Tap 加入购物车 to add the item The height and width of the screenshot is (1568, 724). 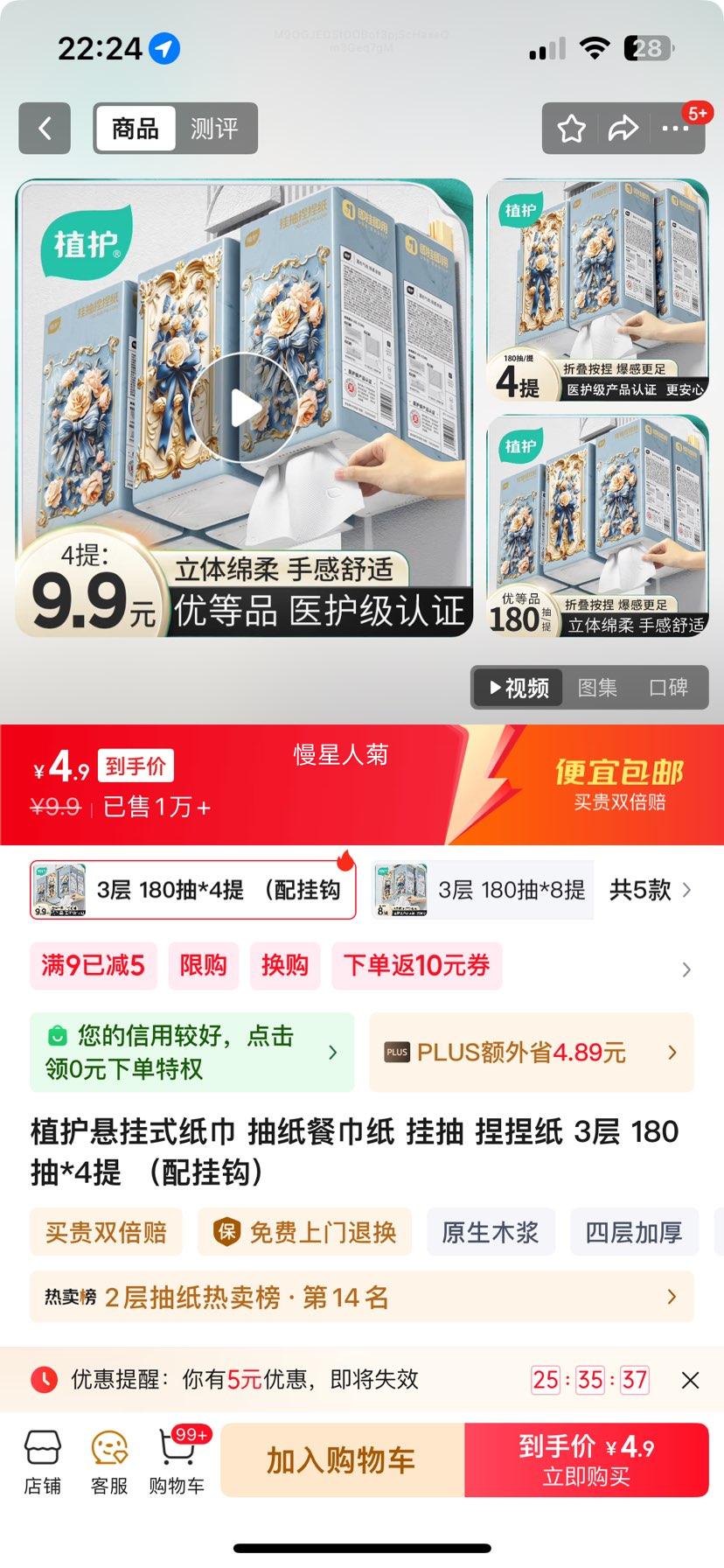click(x=341, y=1460)
